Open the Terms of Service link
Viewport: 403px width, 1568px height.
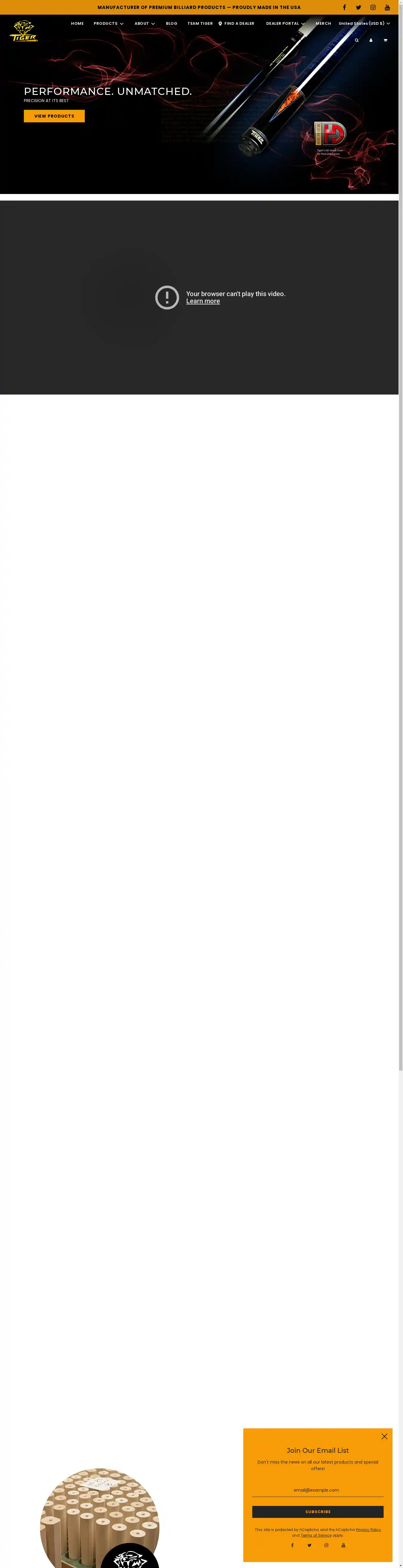pyautogui.click(x=316, y=1535)
